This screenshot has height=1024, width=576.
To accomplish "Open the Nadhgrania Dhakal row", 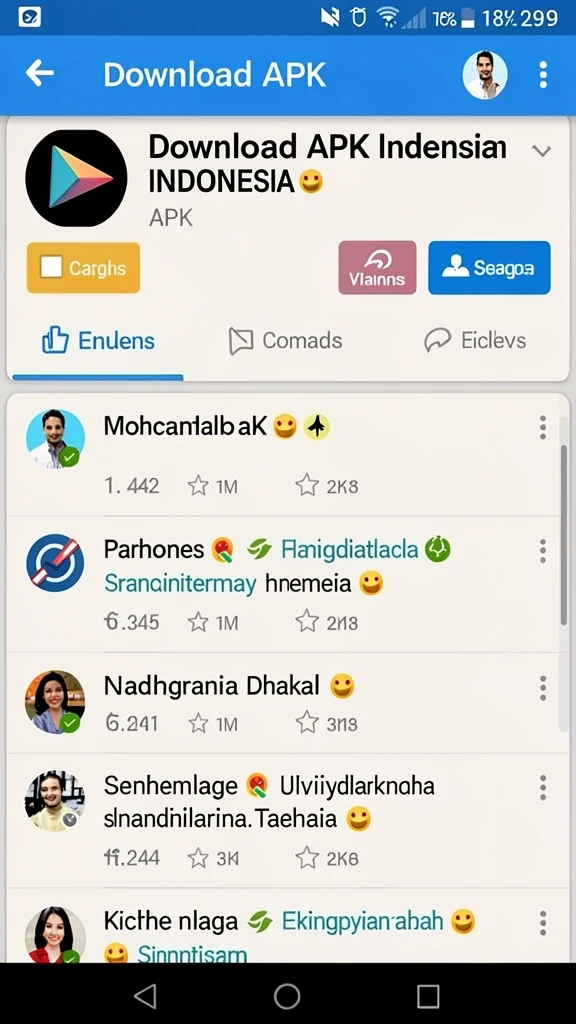I will 283,703.
